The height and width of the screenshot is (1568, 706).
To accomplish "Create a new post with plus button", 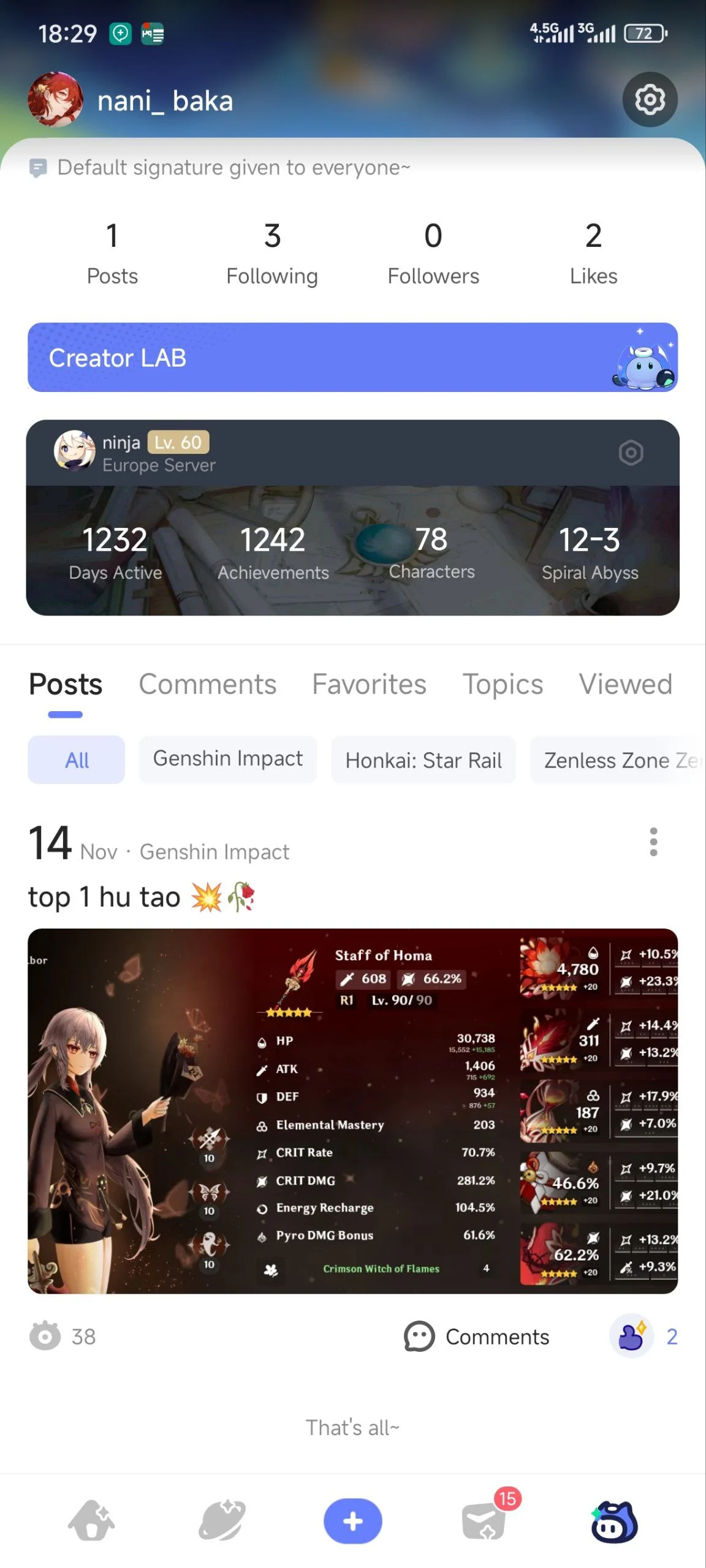I will 352,1521.
